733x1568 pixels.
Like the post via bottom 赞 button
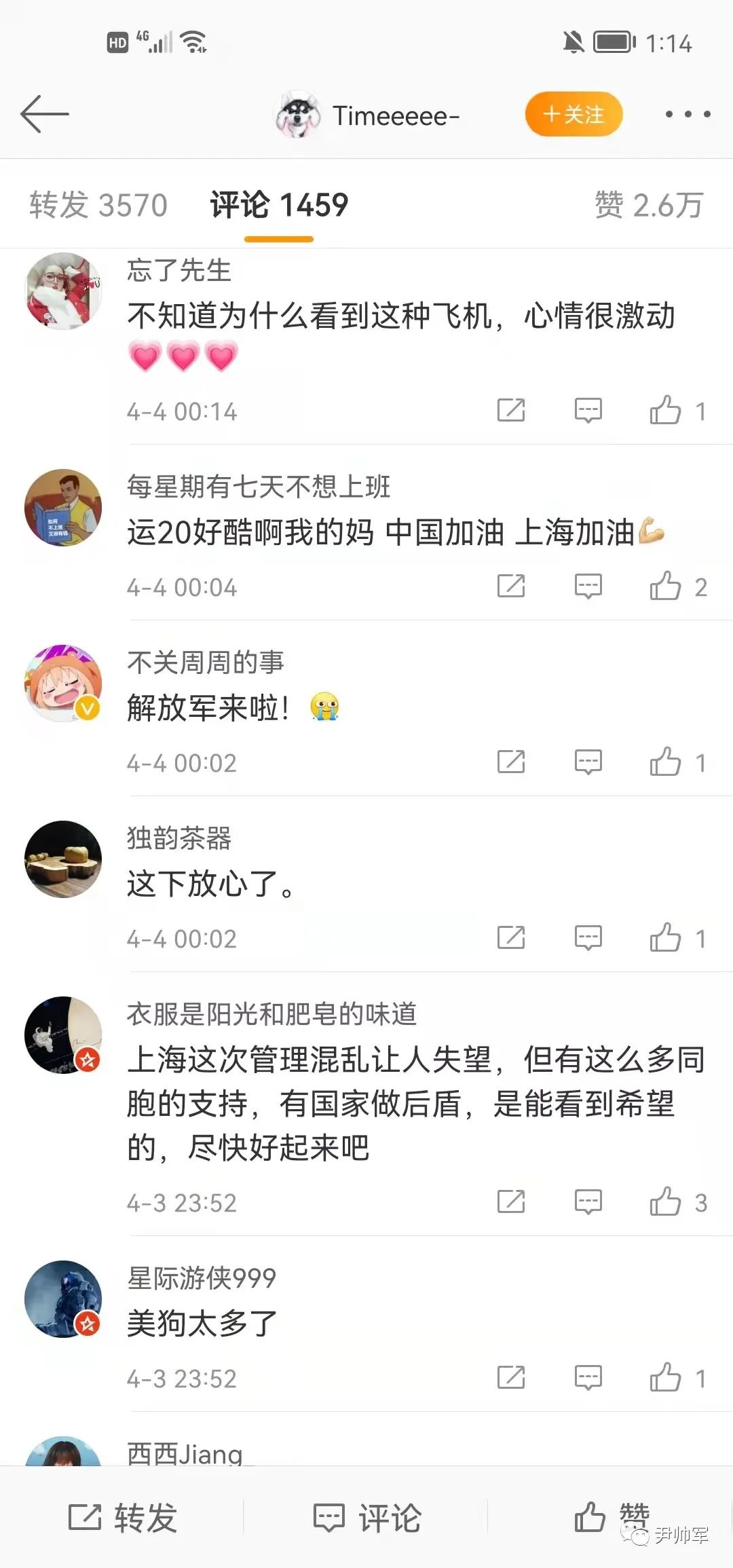(611, 1516)
